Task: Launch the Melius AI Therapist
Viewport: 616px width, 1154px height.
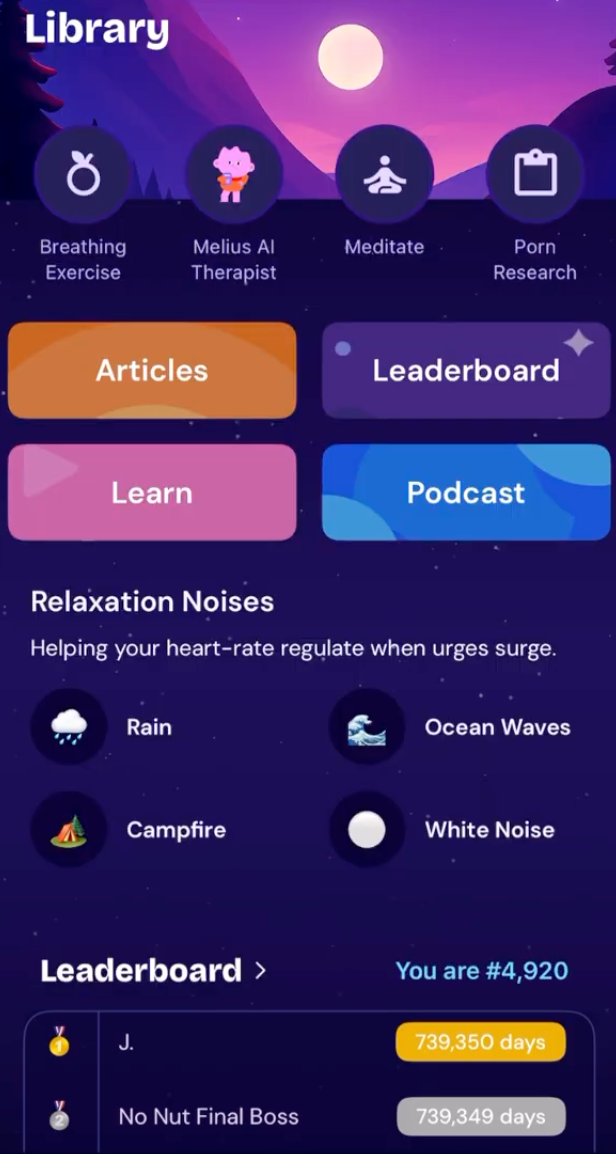Action: pyautogui.click(x=234, y=176)
